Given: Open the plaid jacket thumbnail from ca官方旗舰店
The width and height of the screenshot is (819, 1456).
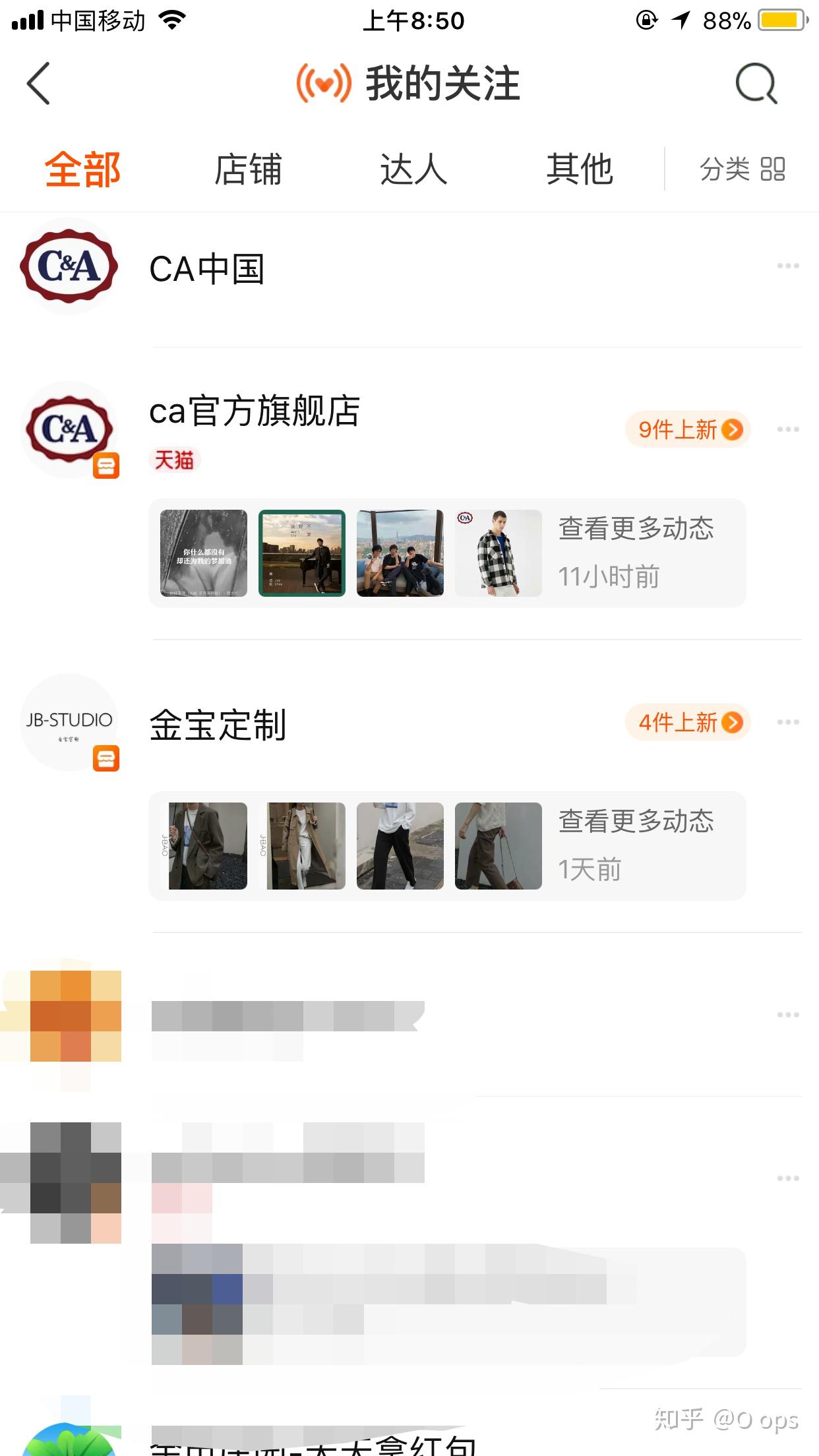Looking at the screenshot, I should (x=498, y=553).
